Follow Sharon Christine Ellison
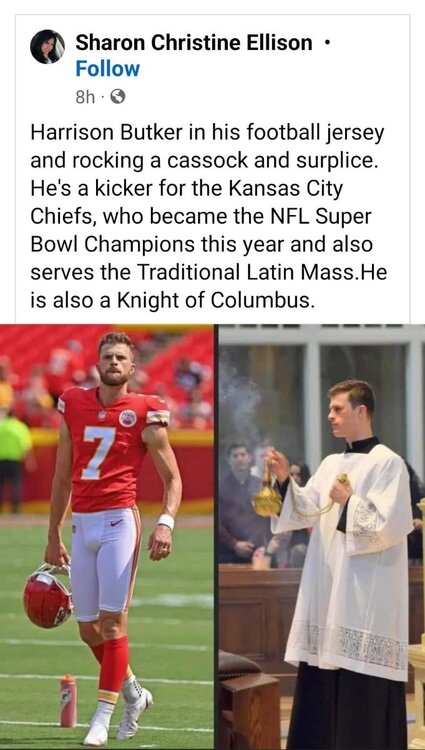Image resolution: width=425 pixels, height=750 pixels. pos(108,69)
